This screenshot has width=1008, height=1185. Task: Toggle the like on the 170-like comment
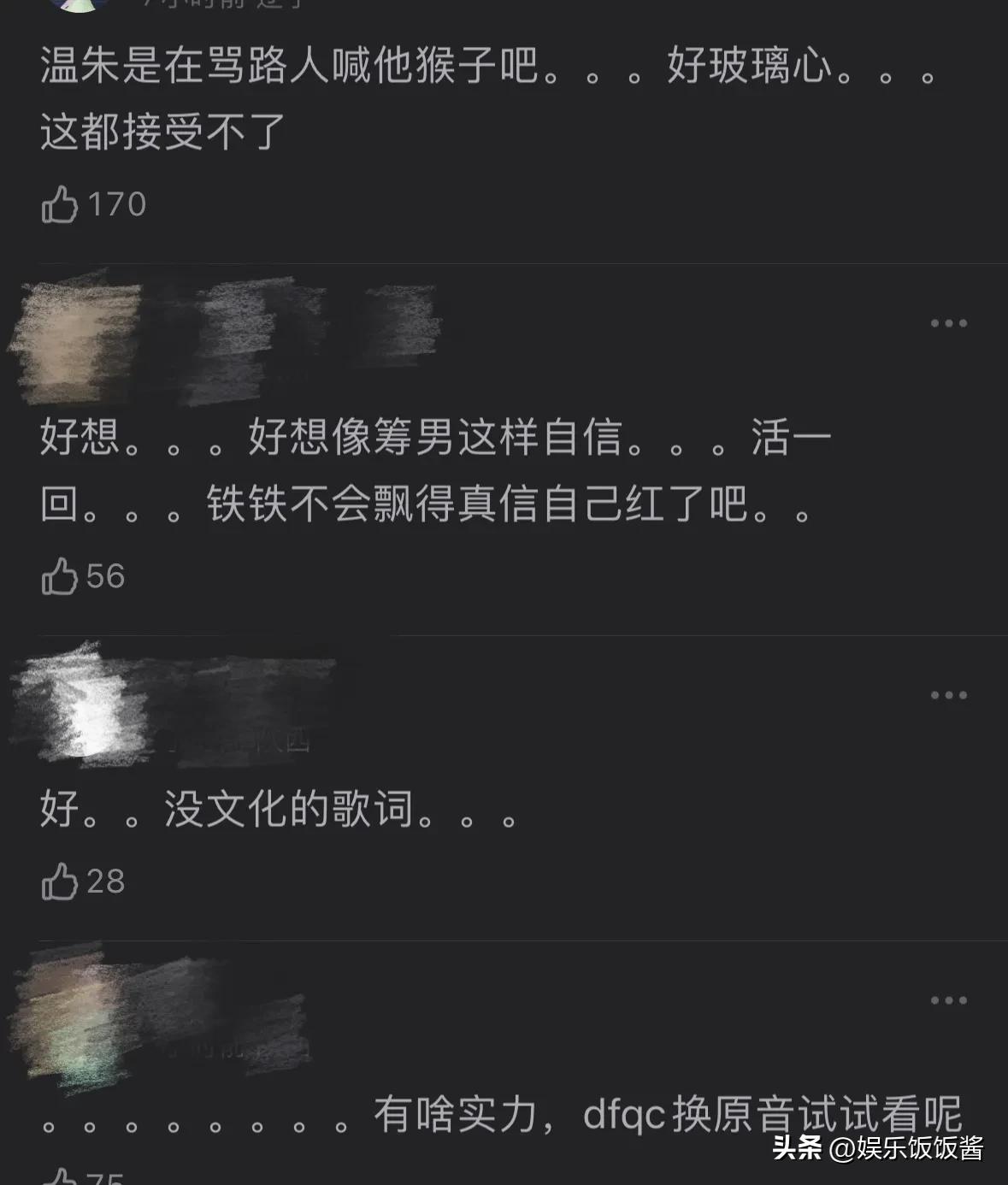[60, 204]
